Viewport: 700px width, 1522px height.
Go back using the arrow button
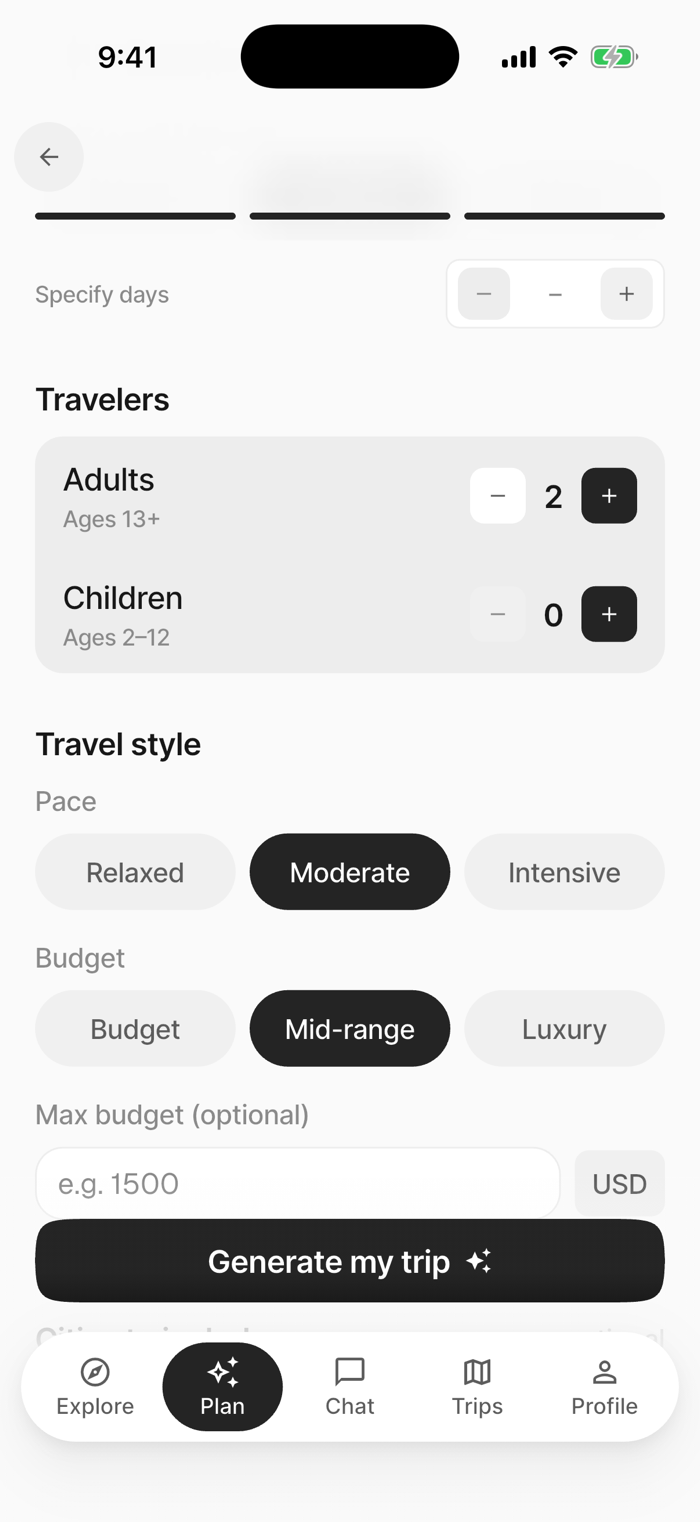[49, 157]
